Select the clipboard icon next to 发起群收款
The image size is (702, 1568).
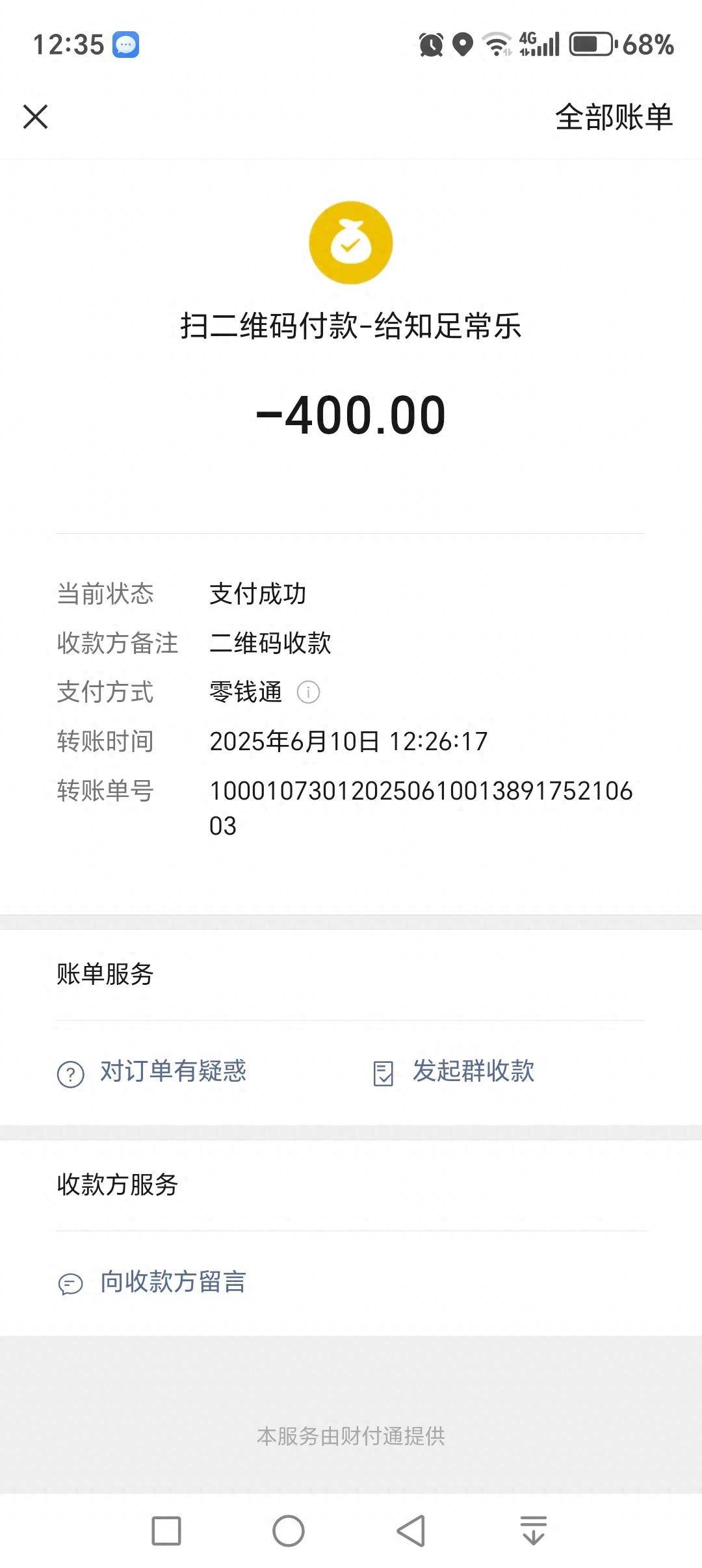(x=383, y=1072)
